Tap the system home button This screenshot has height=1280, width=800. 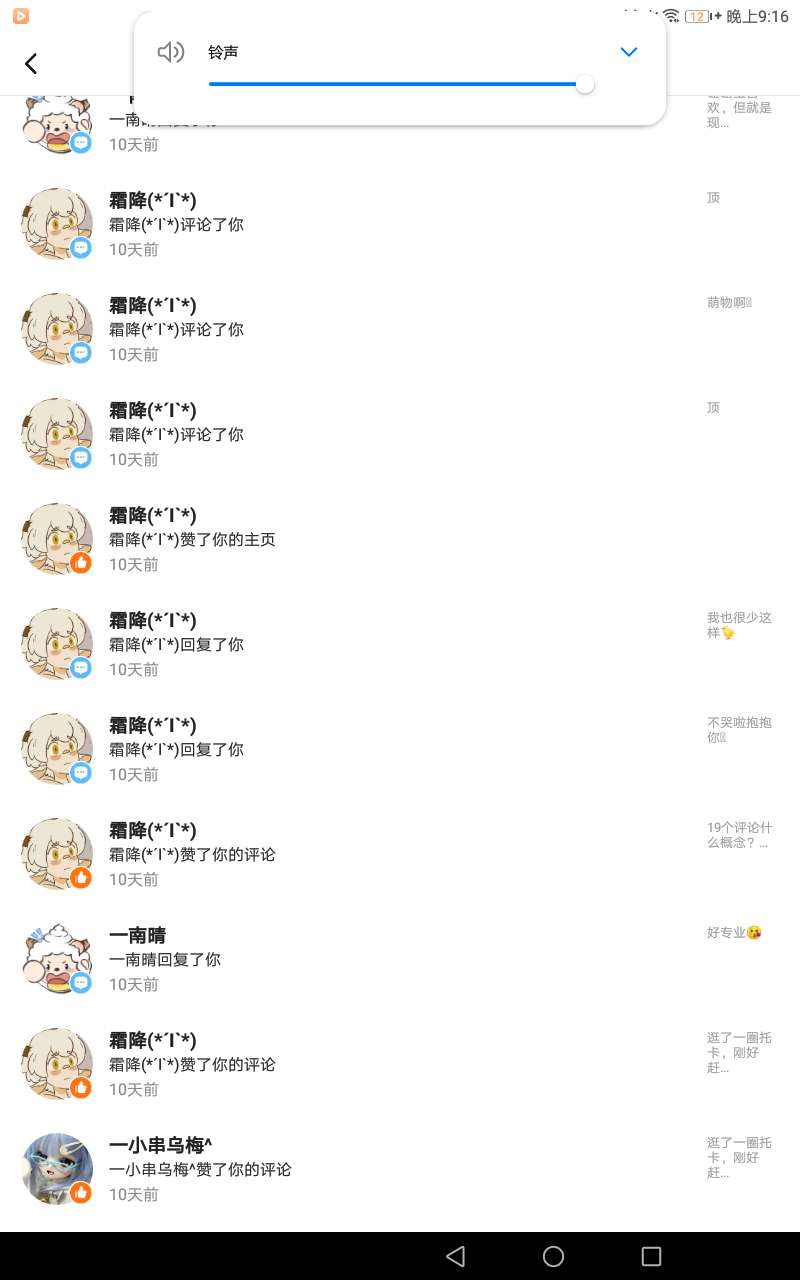tap(553, 1256)
